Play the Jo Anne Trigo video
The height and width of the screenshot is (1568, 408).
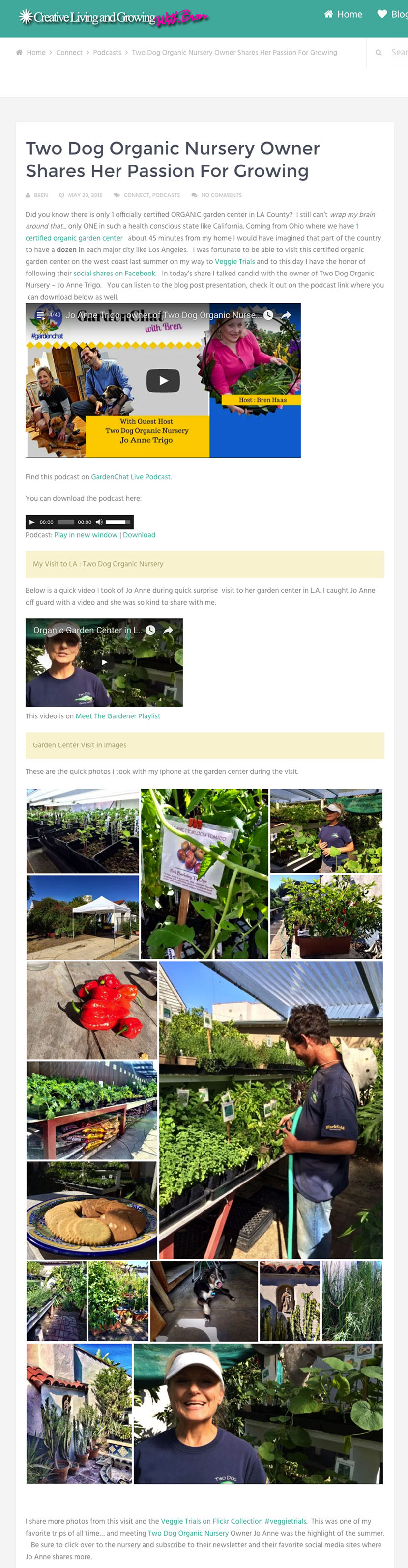click(163, 381)
